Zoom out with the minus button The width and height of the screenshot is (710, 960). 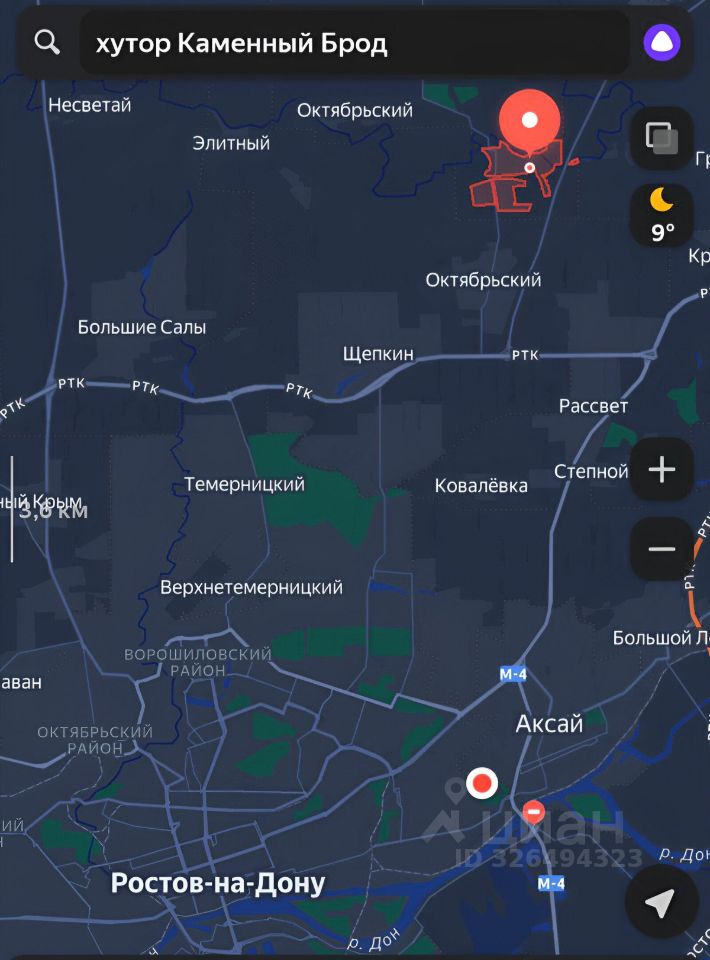click(x=661, y=549)
